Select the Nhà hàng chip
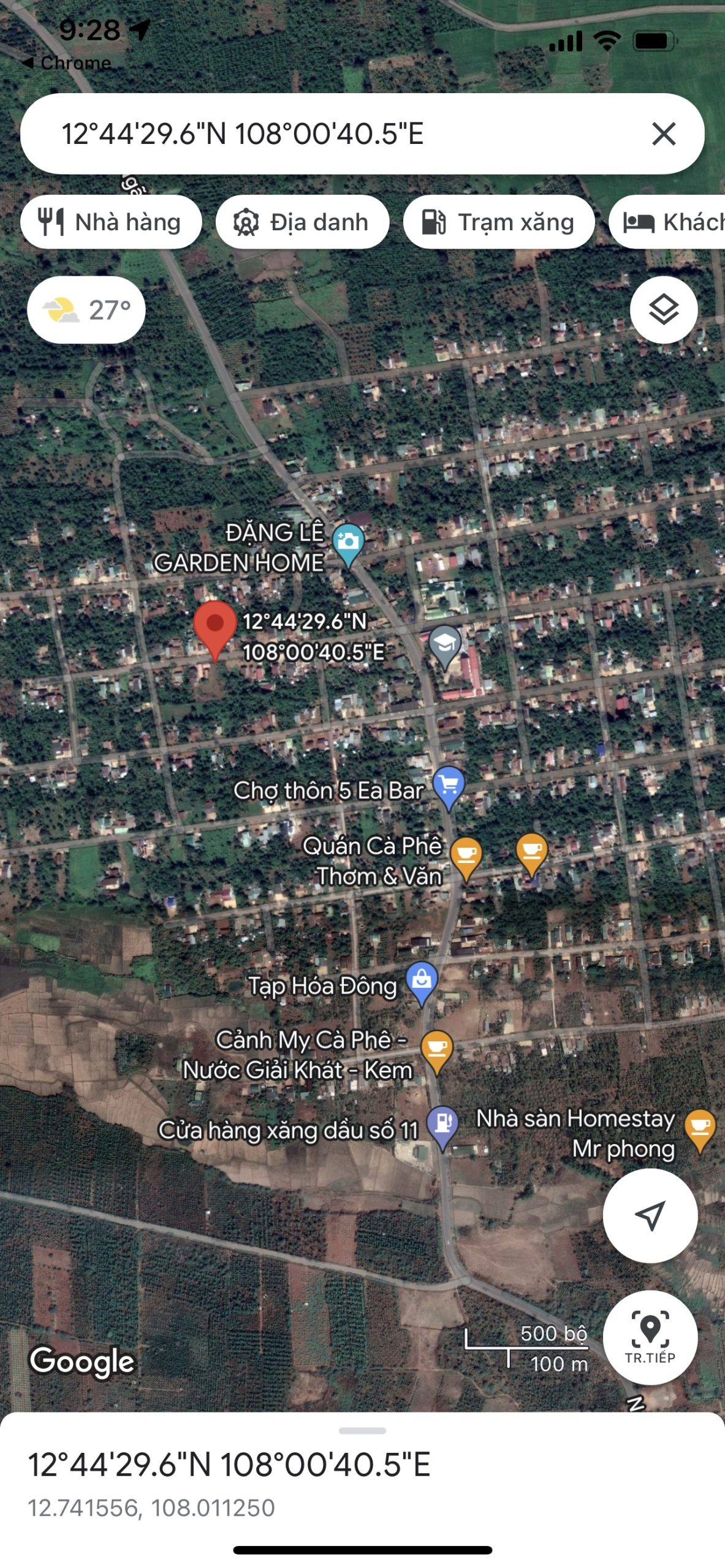This screenshot has width=725, height=1568. [111, 222]
